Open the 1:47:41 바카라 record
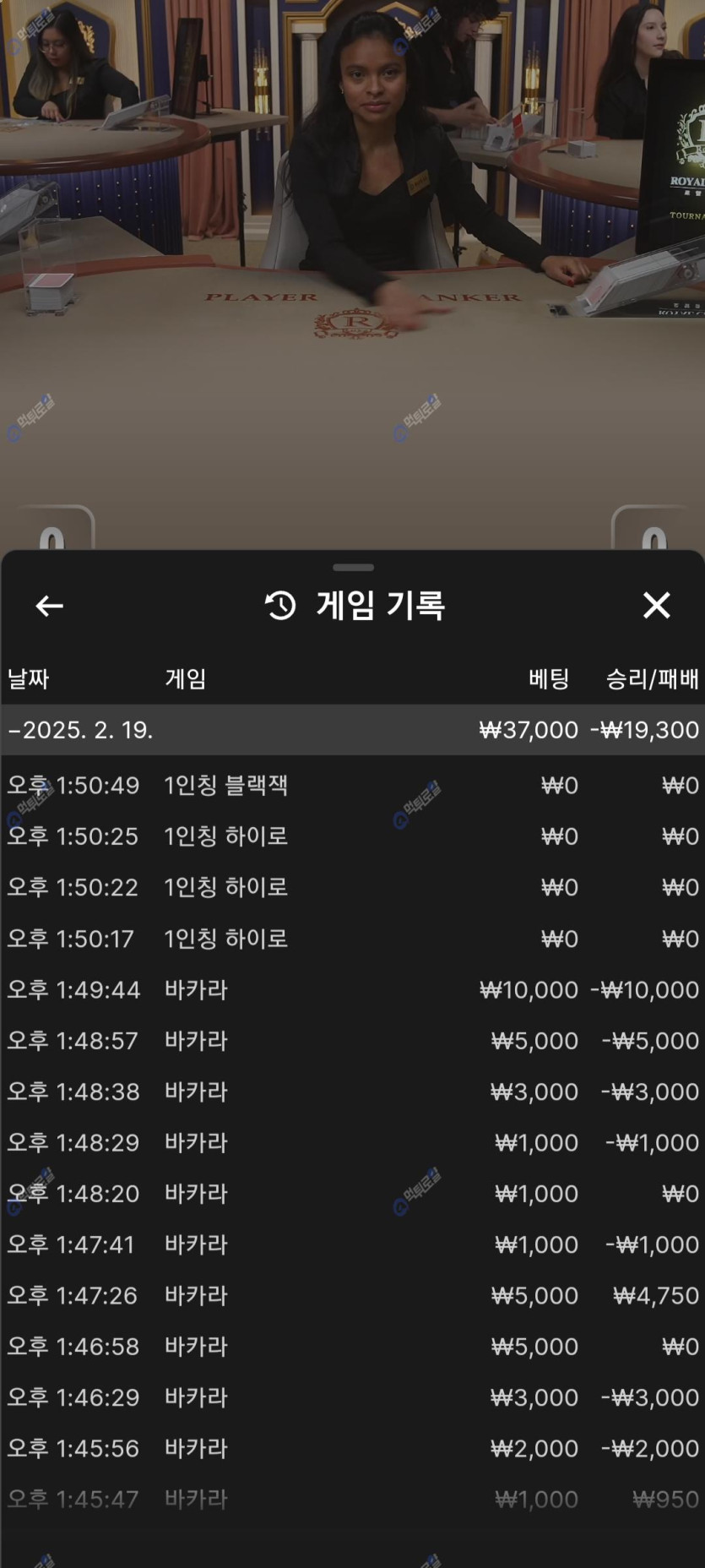The width and height of the screenshot is (705, 1568). (352, 1244)
